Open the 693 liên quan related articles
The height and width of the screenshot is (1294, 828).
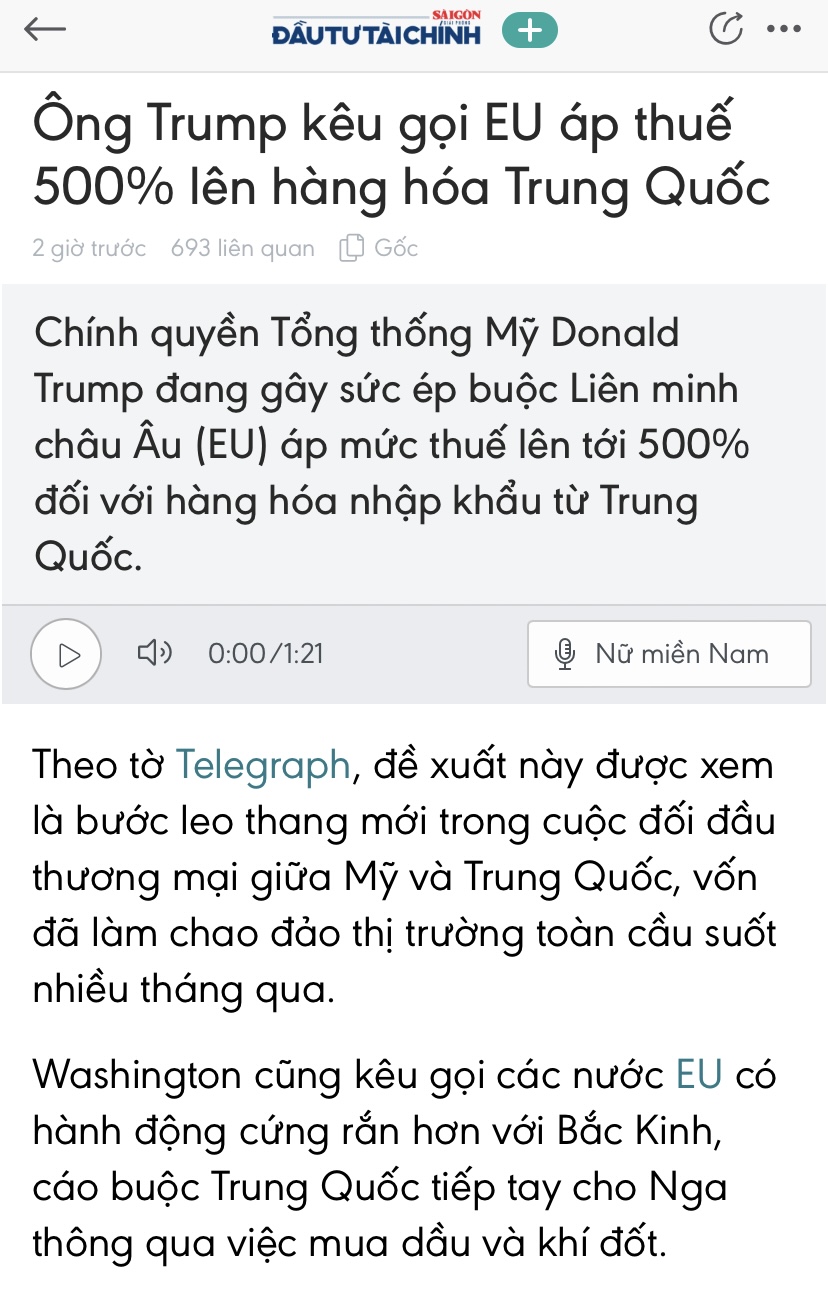(242, 248)
